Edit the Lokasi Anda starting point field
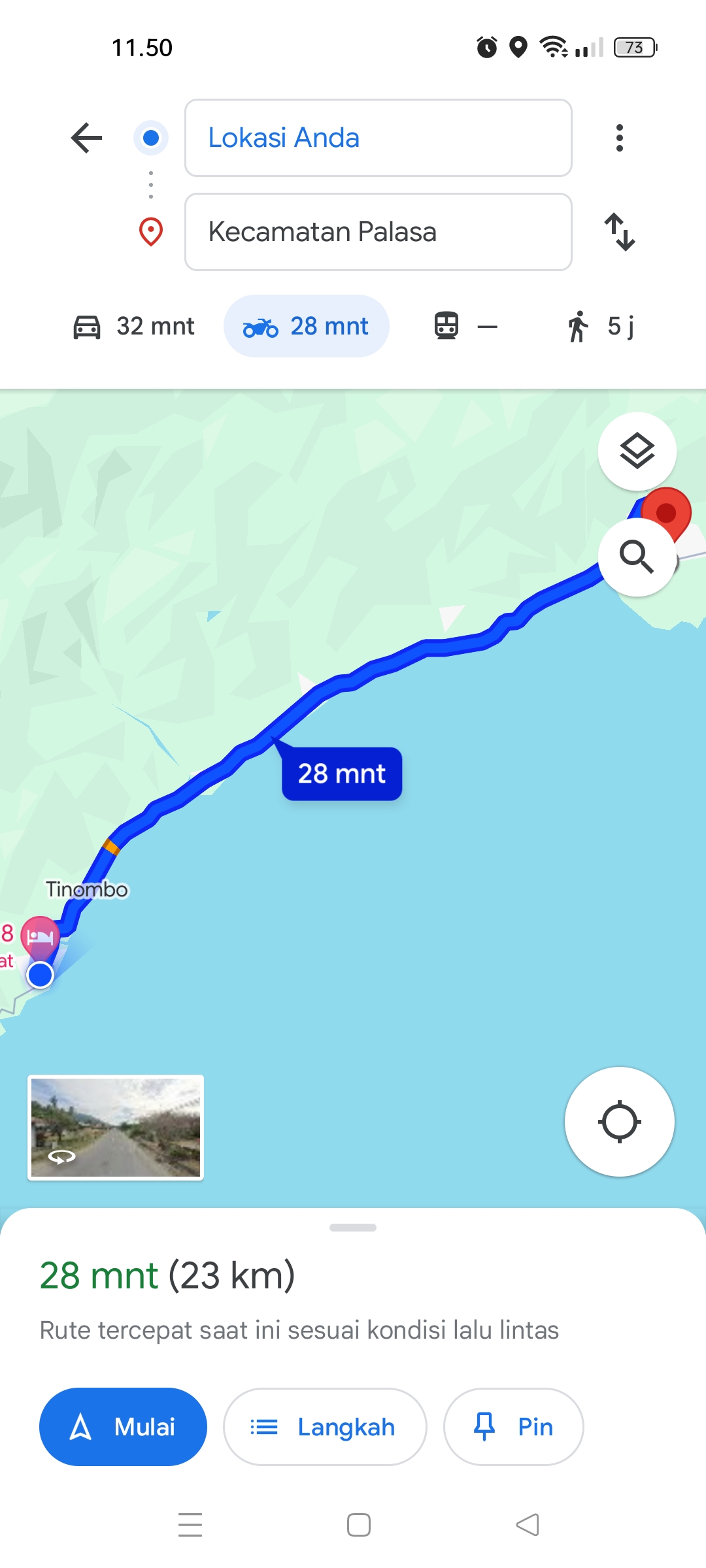 (378, 138)
